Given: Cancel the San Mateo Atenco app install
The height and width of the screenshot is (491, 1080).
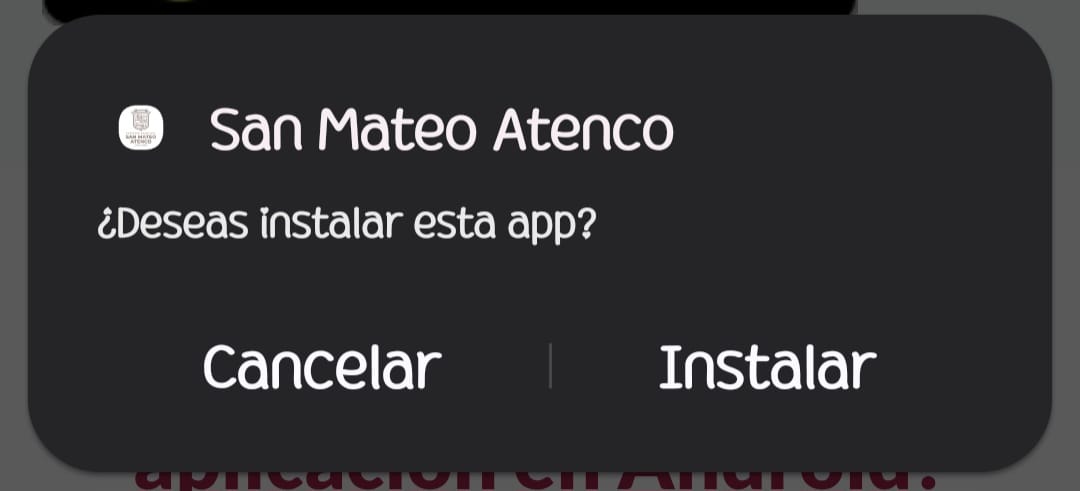Looking at the screenshot, I should (x=321, y=367).
